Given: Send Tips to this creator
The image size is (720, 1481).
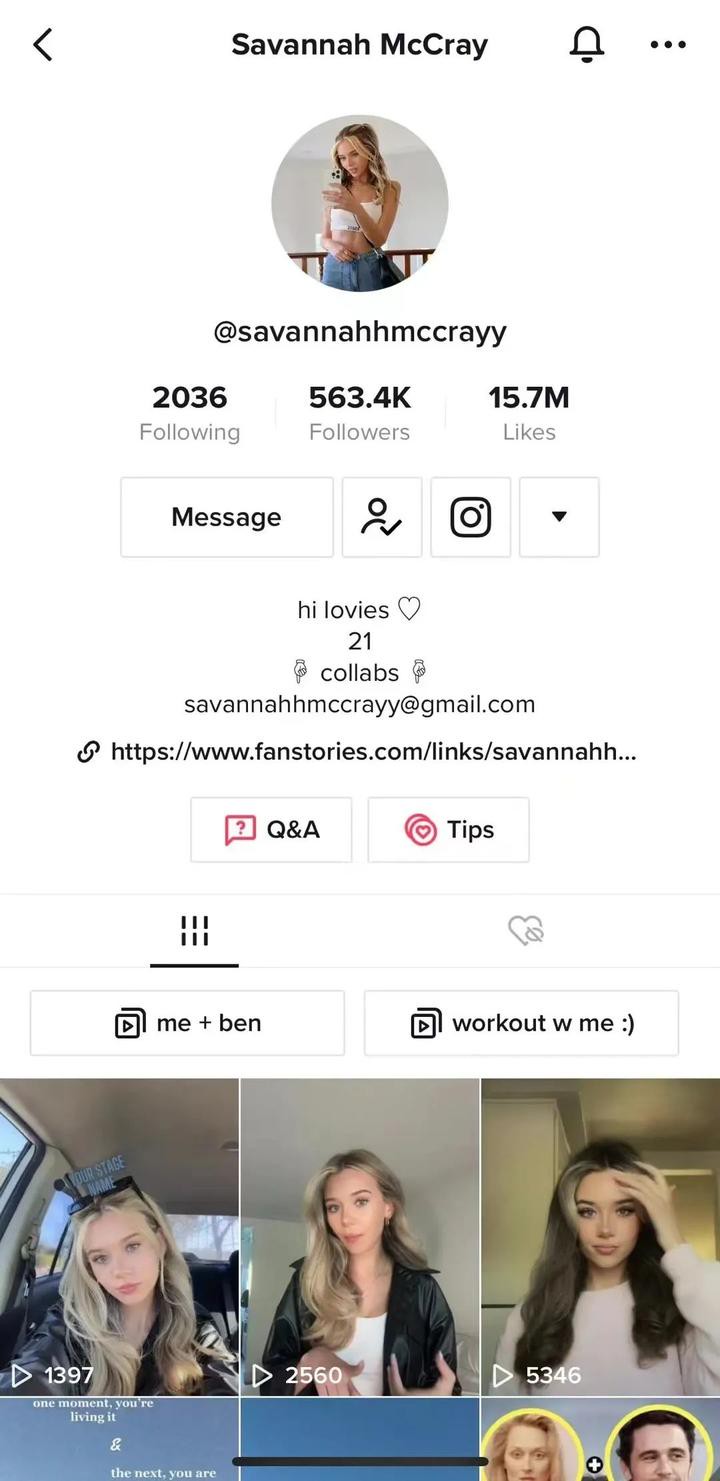Looking at the screenshot, I should (x=448, y=829).
